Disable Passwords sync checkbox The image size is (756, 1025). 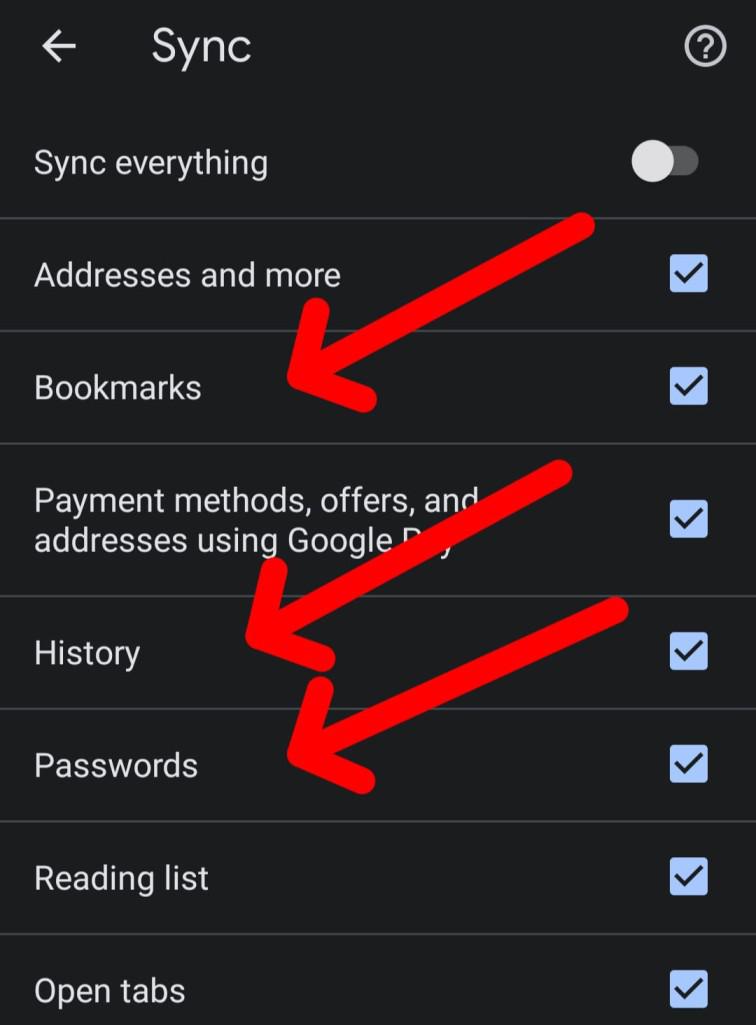[688, 765]
